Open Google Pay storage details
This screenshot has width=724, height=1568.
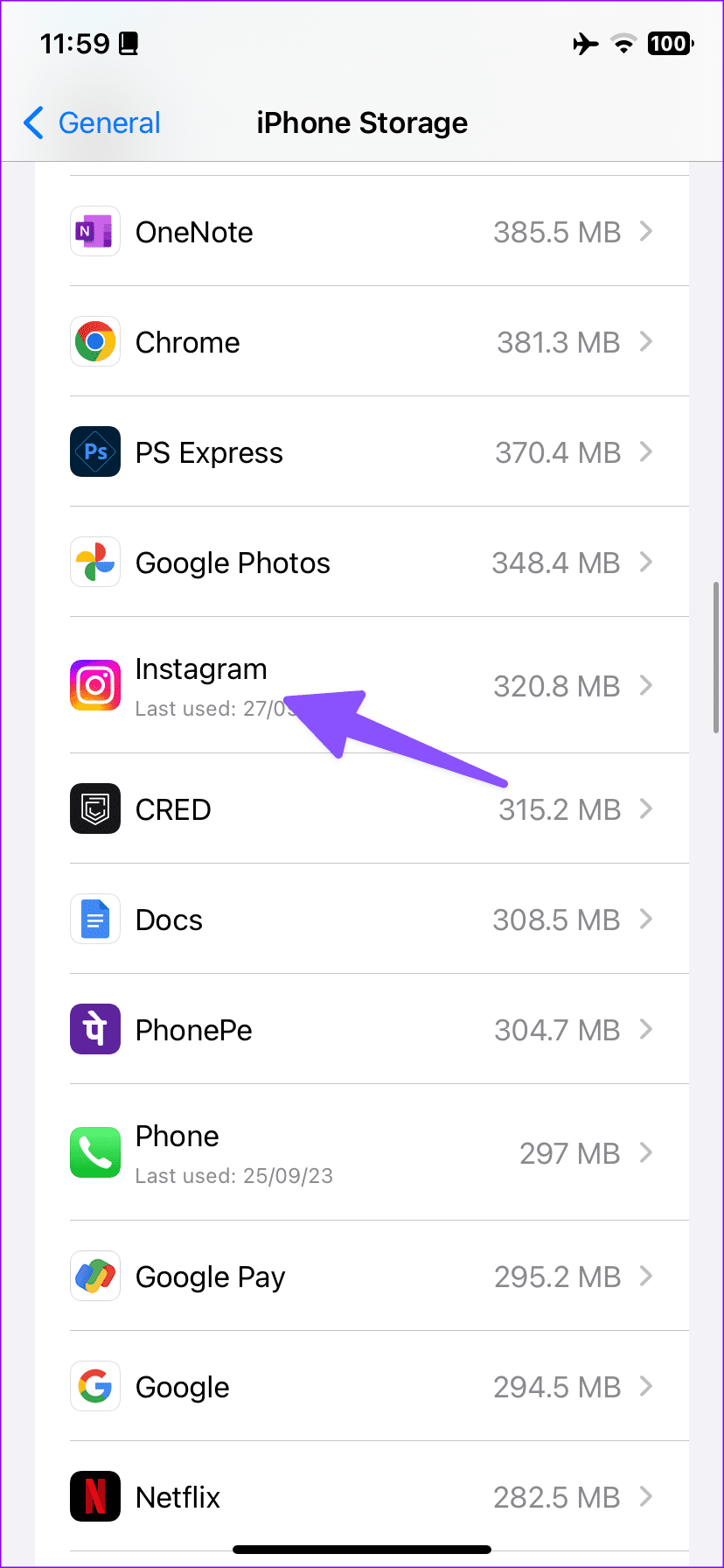point(362,1277)
